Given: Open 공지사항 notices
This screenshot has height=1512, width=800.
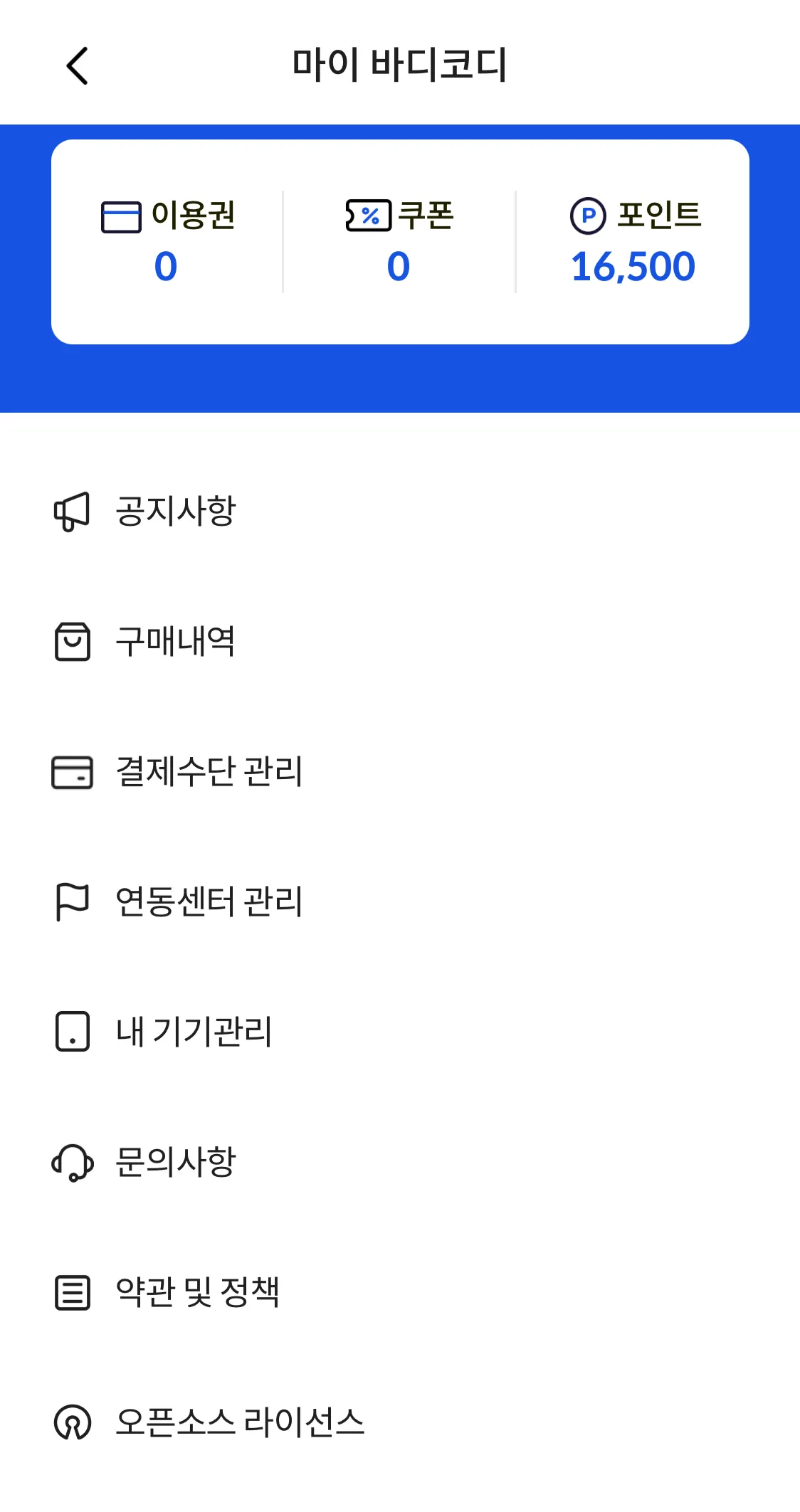Looking at the screenshot, I should [x=175, y=511].
